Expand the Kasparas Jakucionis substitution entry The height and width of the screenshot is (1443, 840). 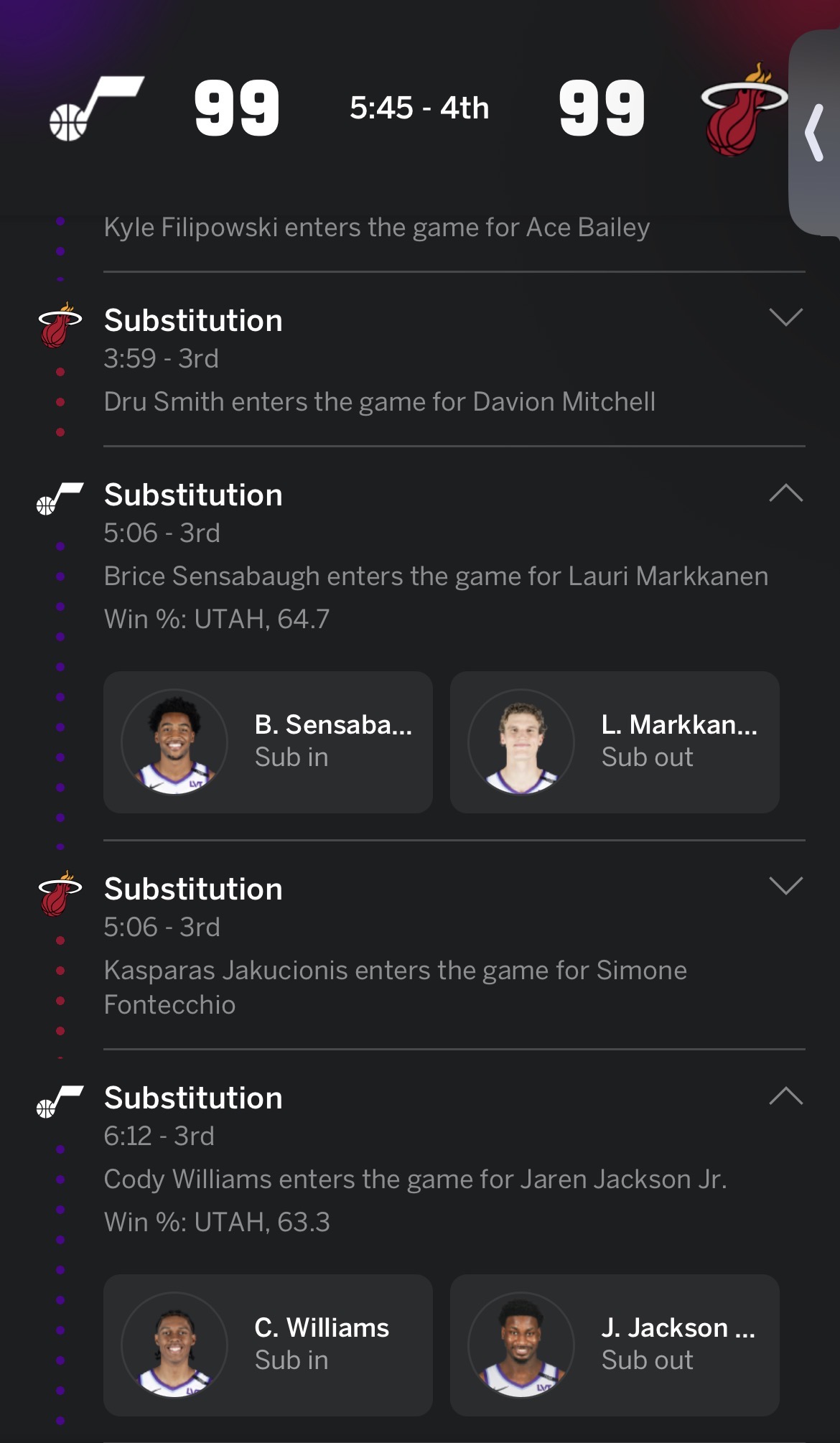click(x=785, y=886)
